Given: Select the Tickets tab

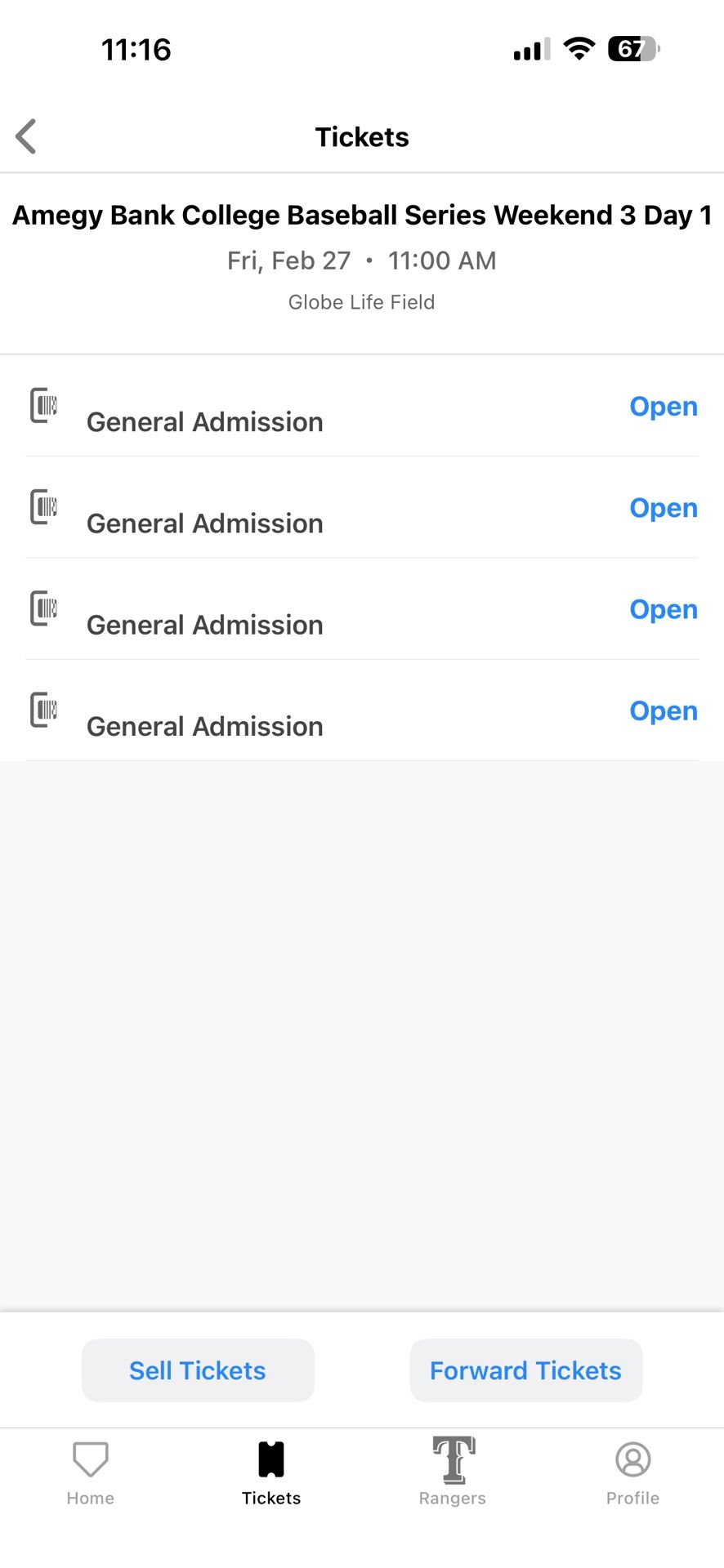Looking at the screenshot, I should pos(271,1472).
